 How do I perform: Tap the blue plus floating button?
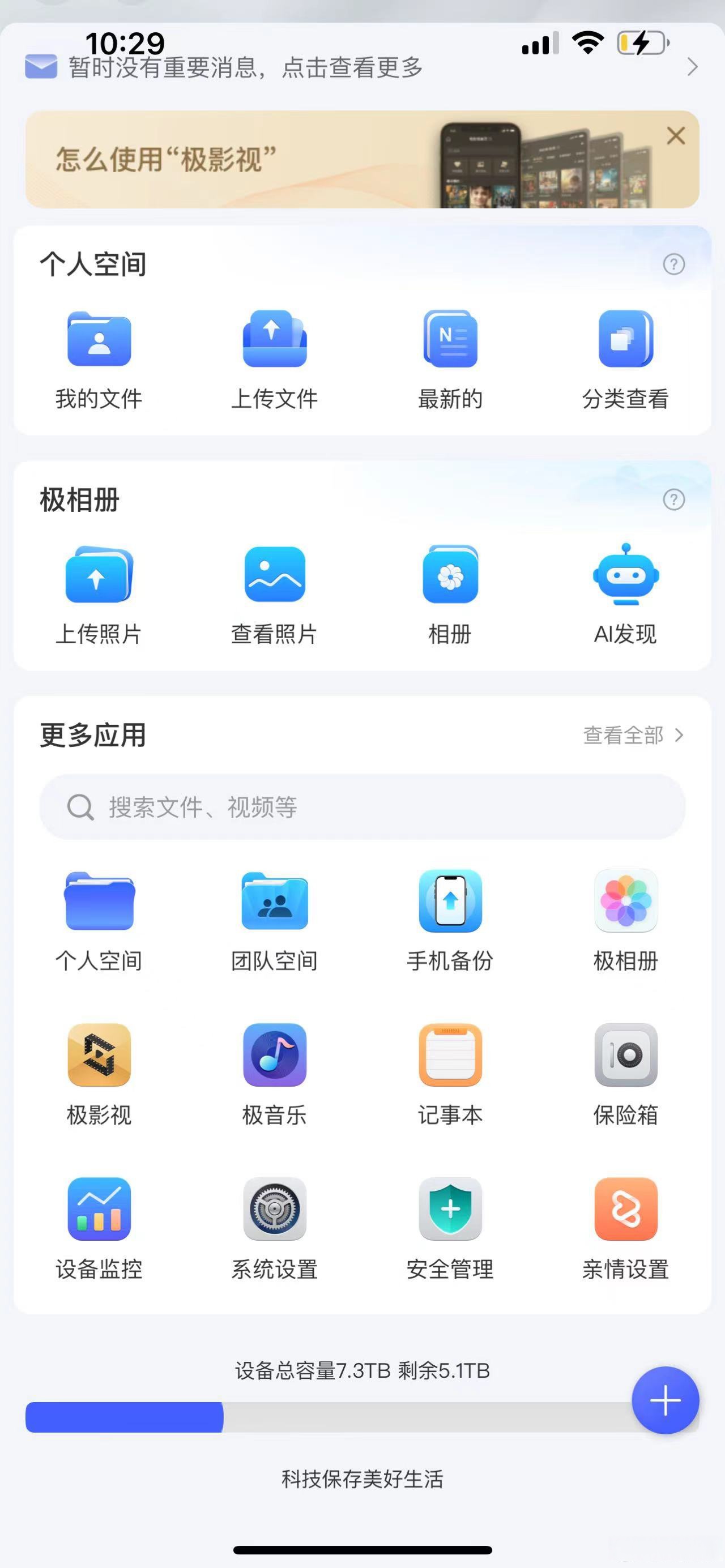coord(665,1400)
